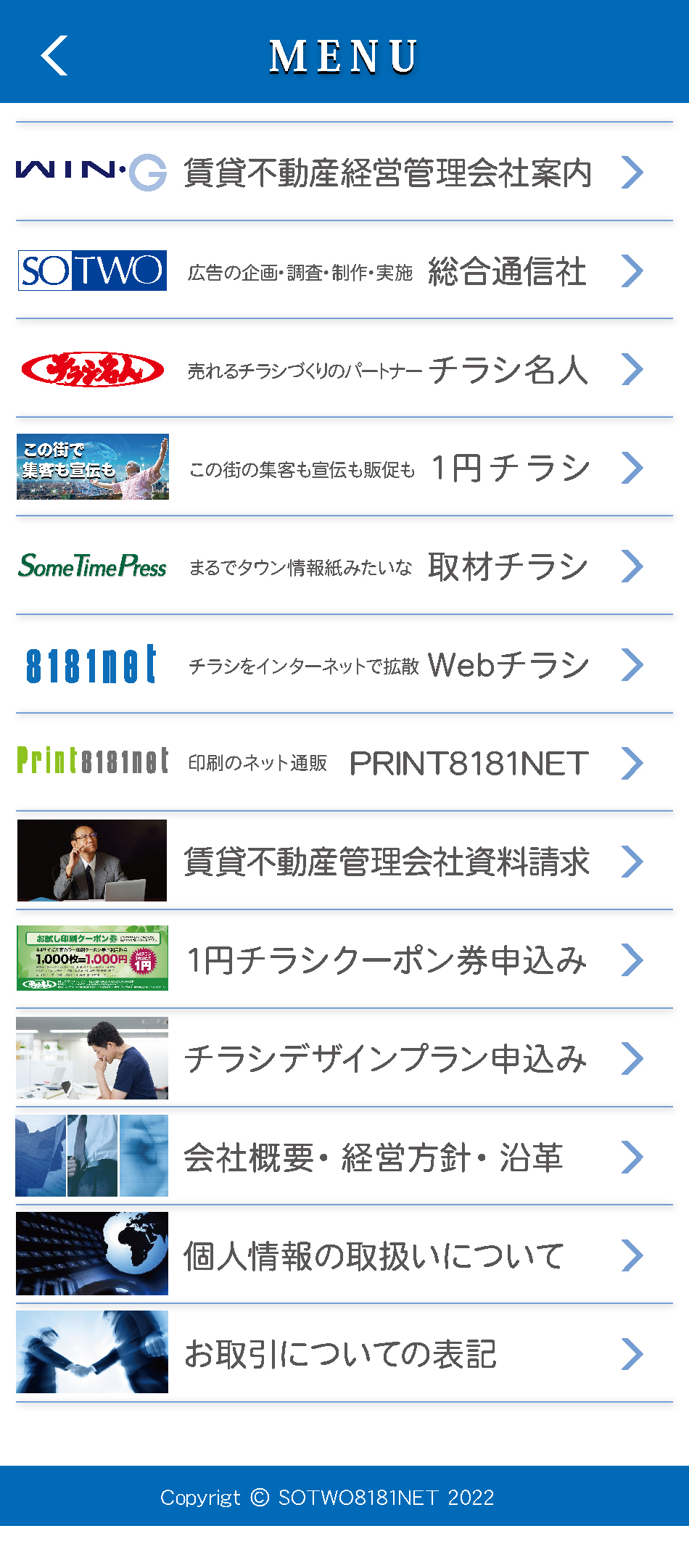689x1568 pixels.
Task: Open the 1円チラシ row
Action: (344, 468)
